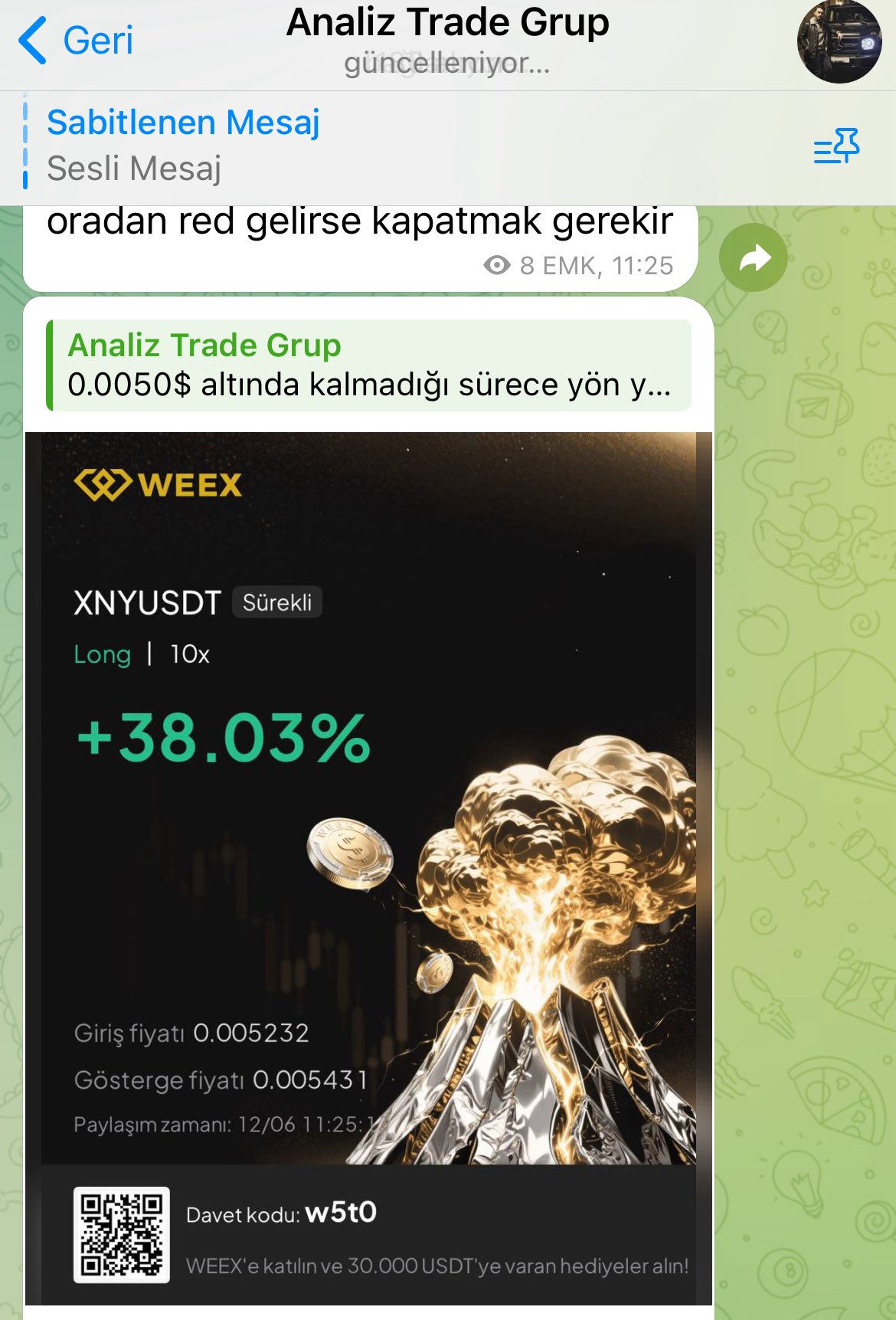896x1320 pixels.
Task: Jump to the quoted Analiz Trade Grup reply
Action: pyautogui.click(x=369, y=365)
